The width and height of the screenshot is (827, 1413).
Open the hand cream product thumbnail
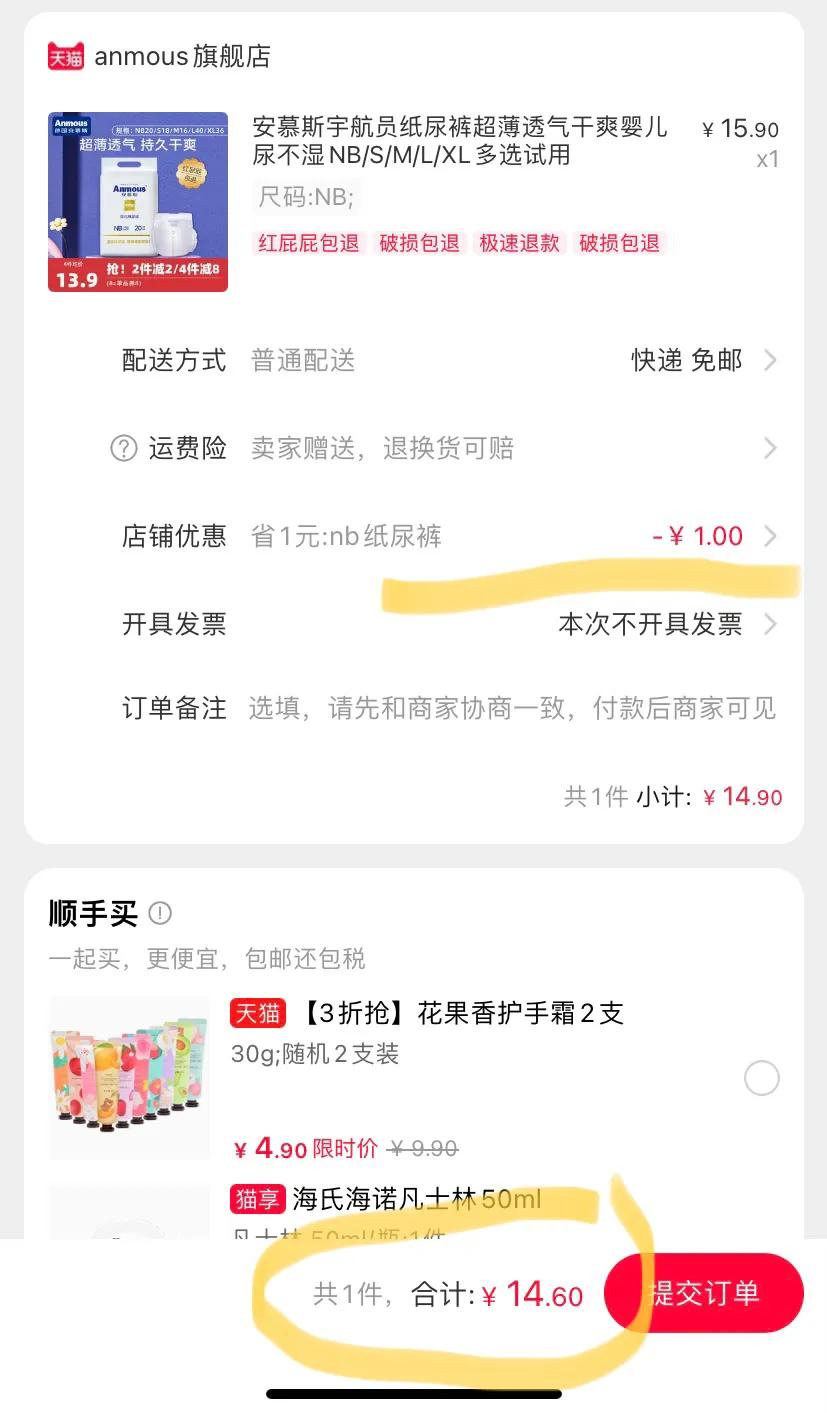point(129,1078)
